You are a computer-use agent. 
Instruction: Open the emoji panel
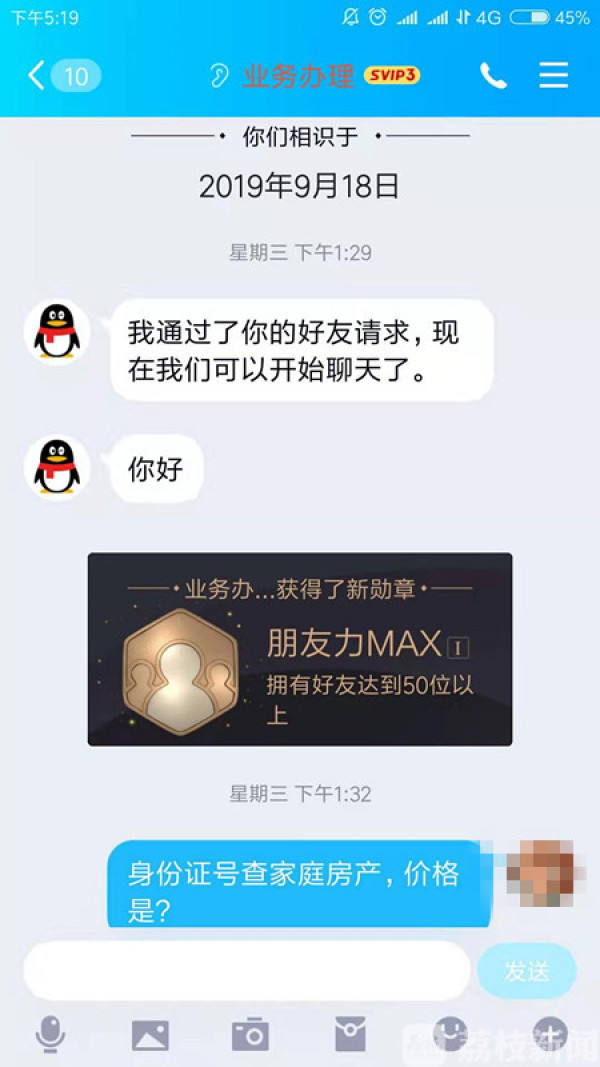pos(450,1033)
